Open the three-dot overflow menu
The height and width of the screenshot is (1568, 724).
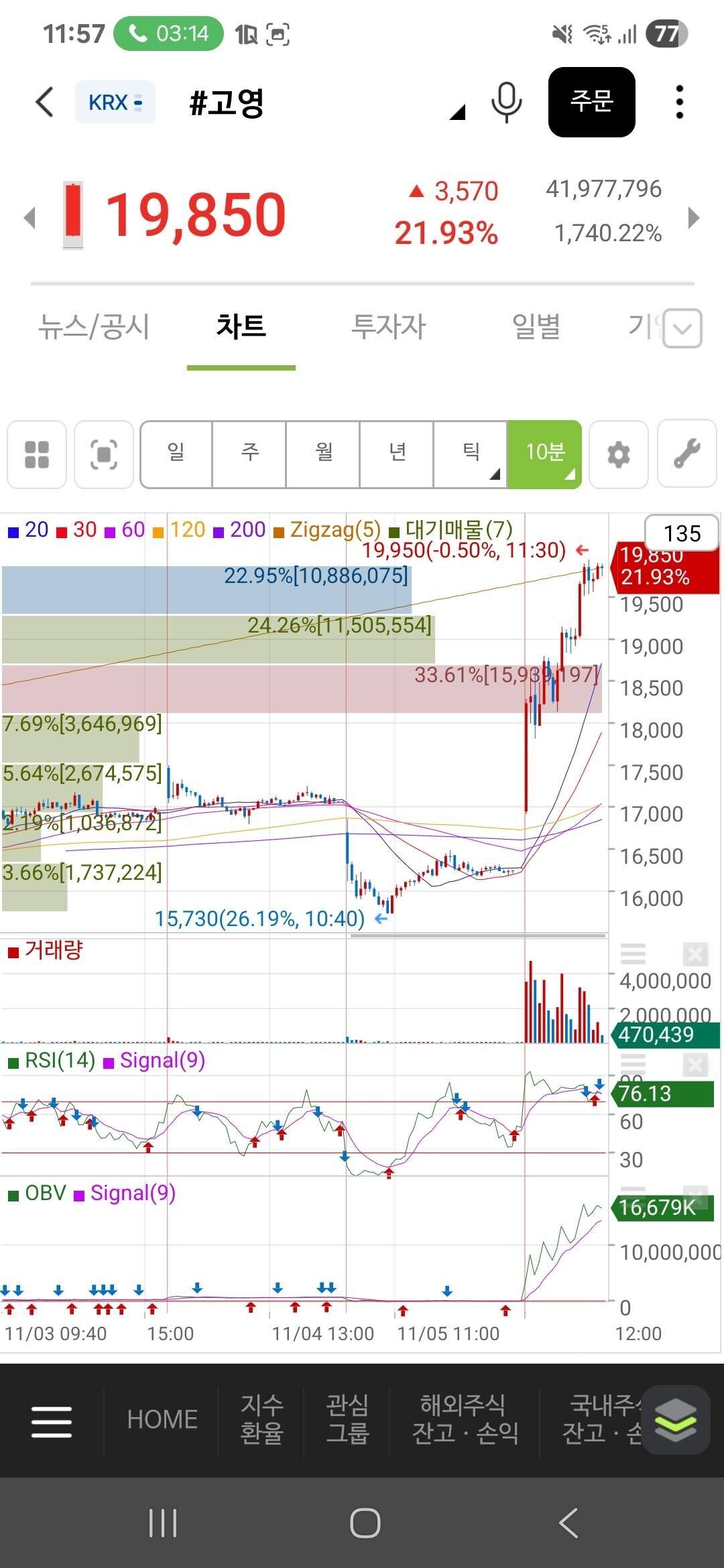tap(679, 103)
